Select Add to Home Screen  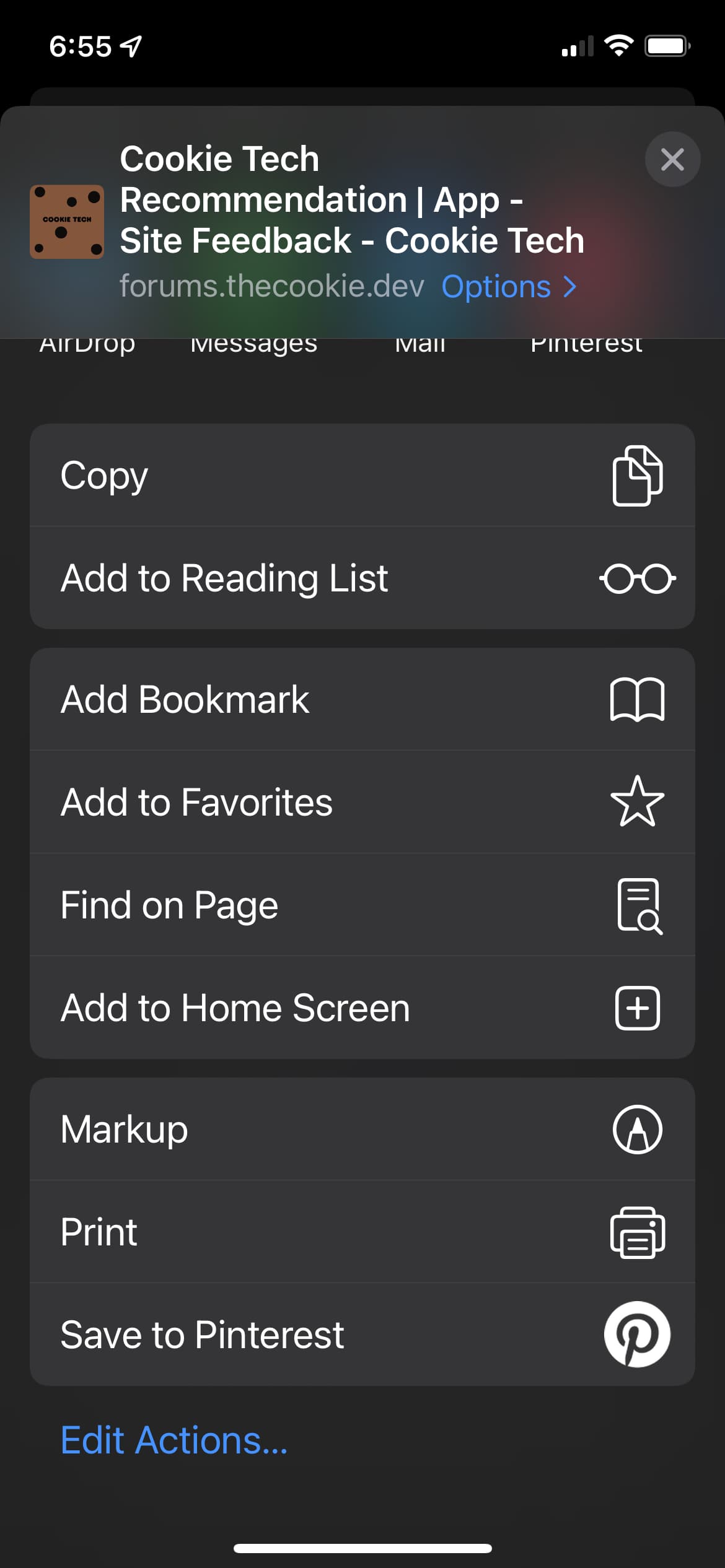(x=362, y=1008)
